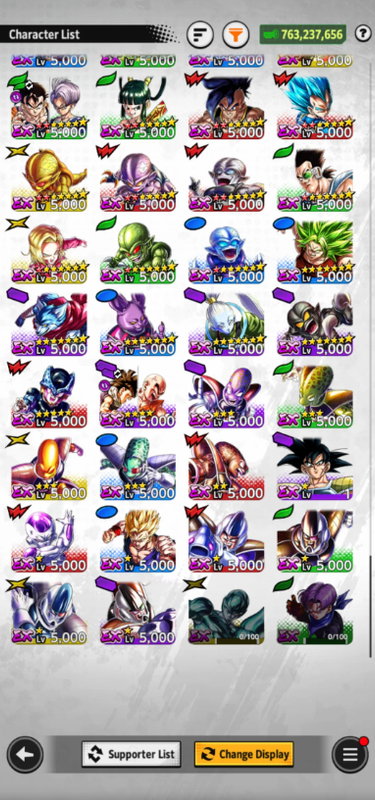Select the Chi-Chi green-element character tile
Screen dimensions: 375x800
(138, 108)
